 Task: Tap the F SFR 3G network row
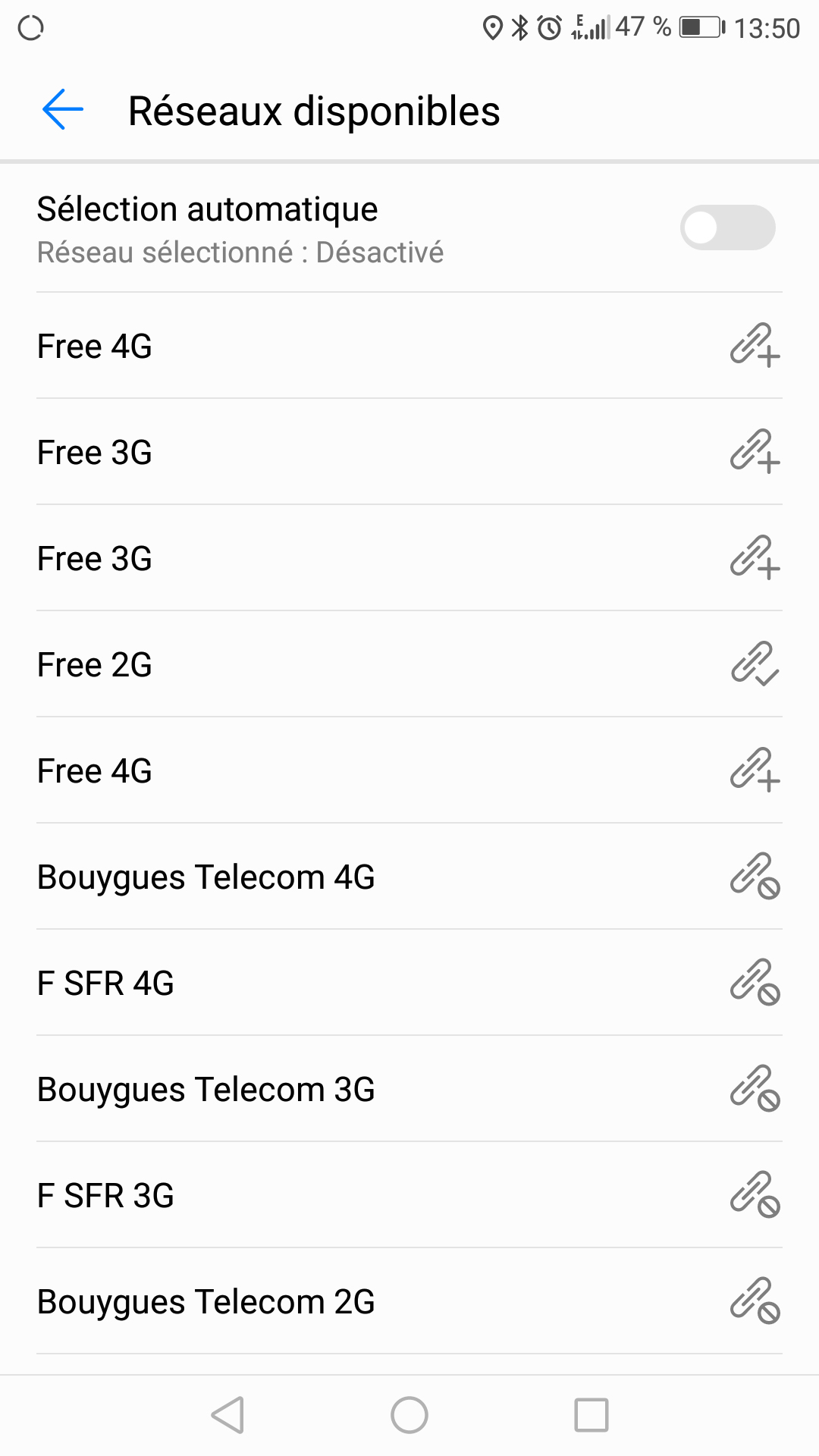[x=409, y=1195]
